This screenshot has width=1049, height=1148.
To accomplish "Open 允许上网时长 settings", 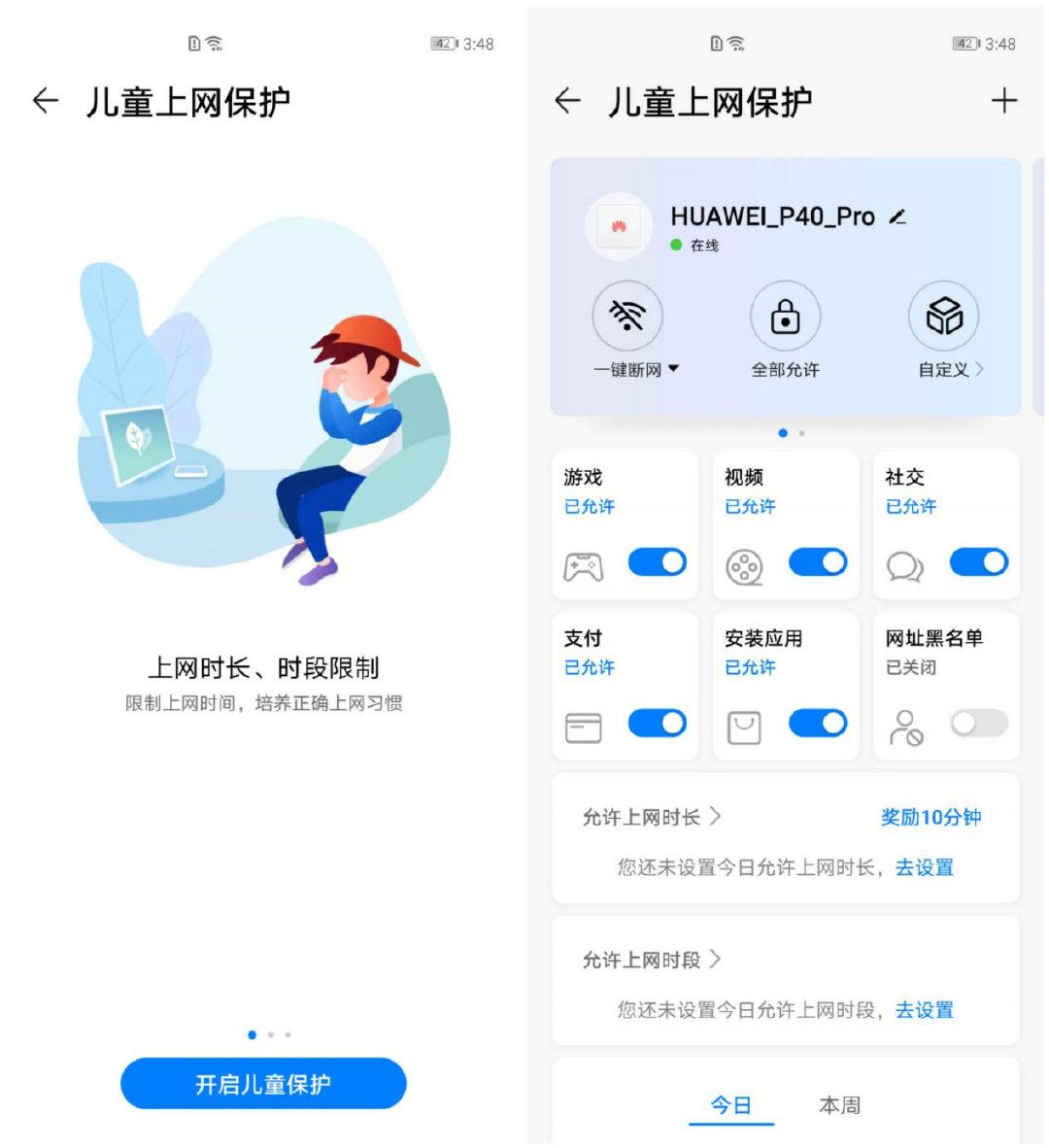I will (x=652, y=818).
